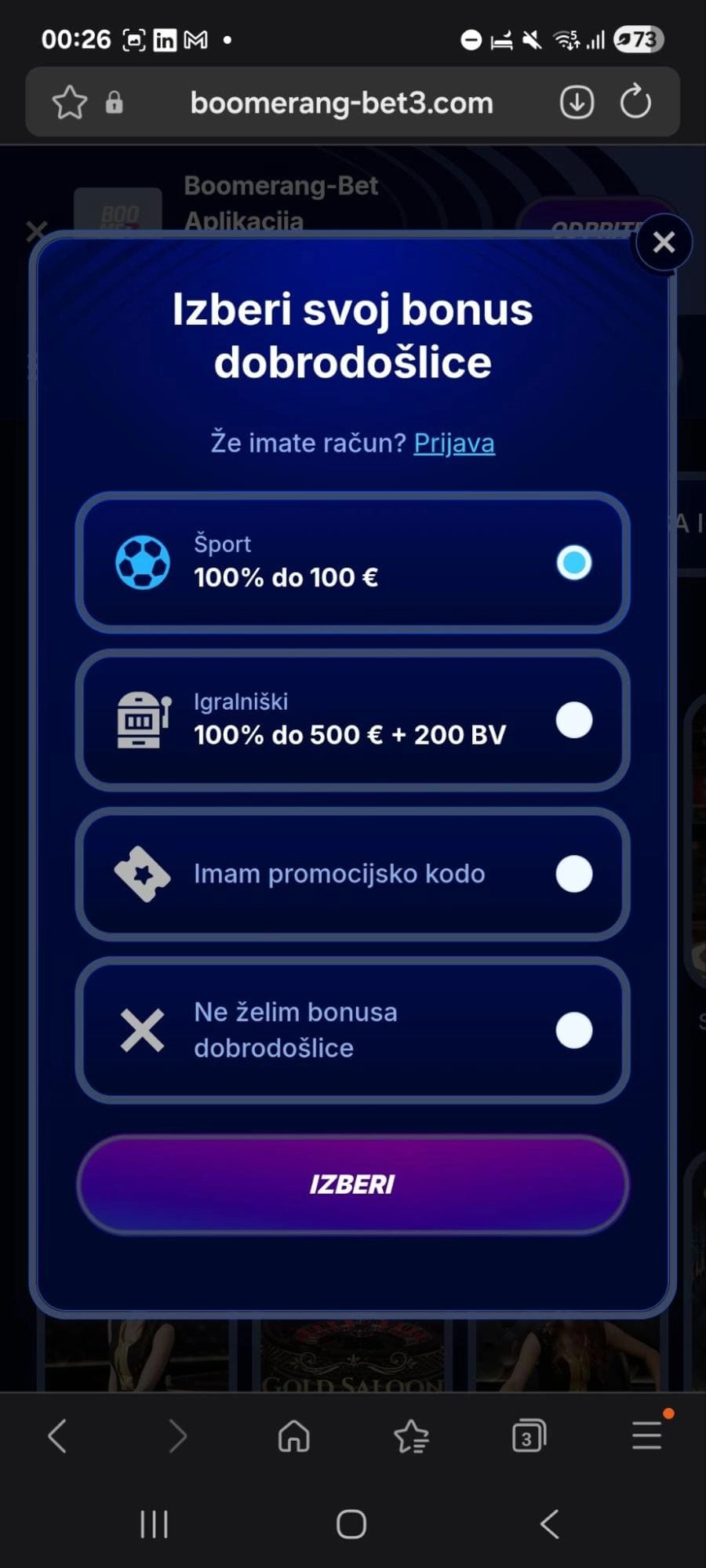
Task: Tap the bookmark star in the address bar
Action: click(69, 102)
